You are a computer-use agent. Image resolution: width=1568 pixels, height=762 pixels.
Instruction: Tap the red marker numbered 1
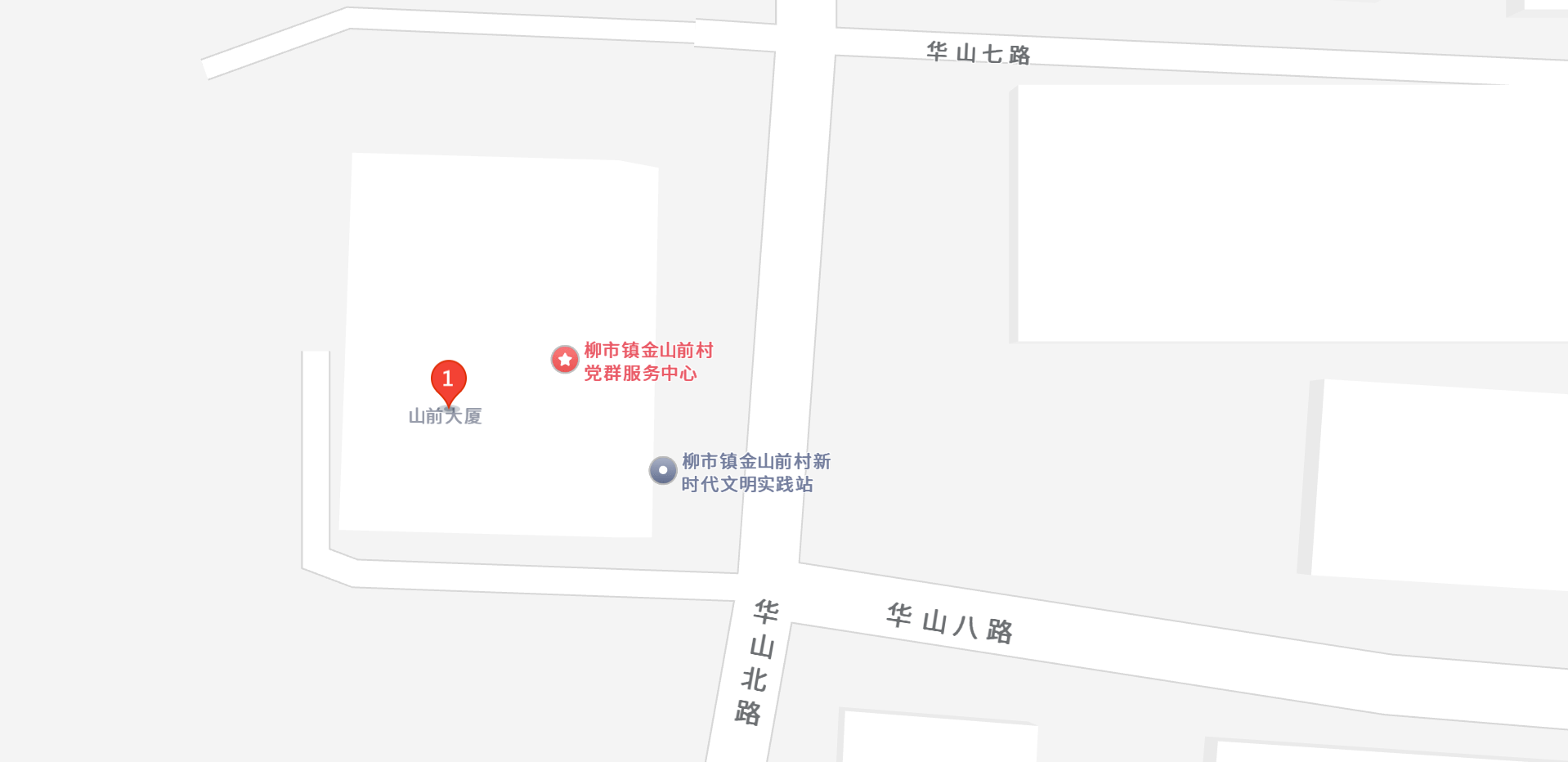tap(448, 380)
